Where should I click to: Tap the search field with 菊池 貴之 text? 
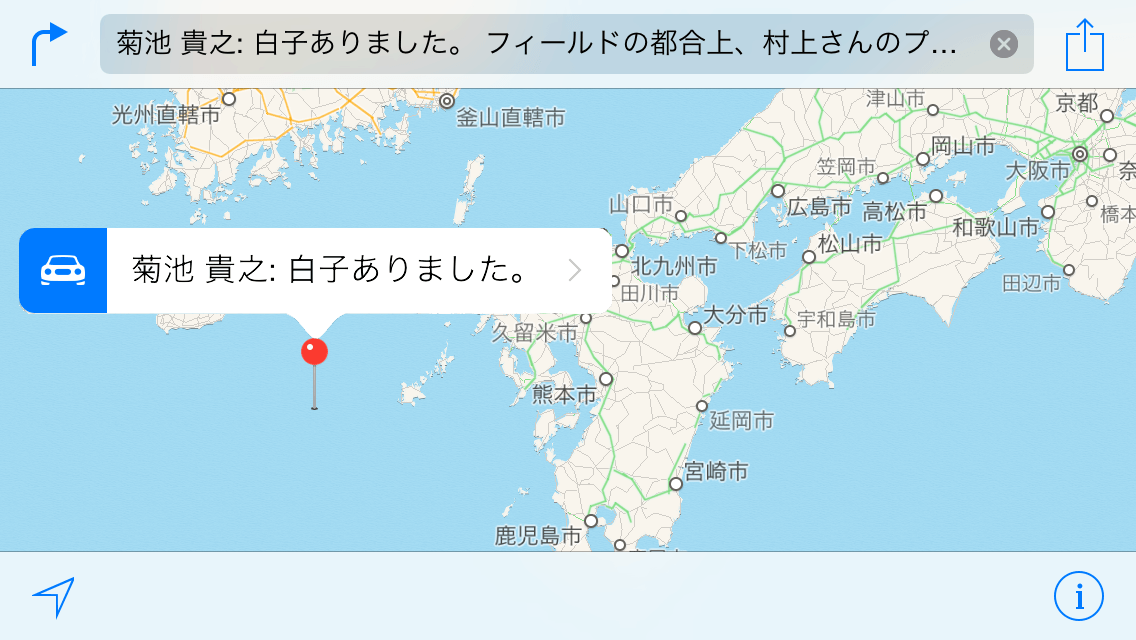tap(540, 44)
